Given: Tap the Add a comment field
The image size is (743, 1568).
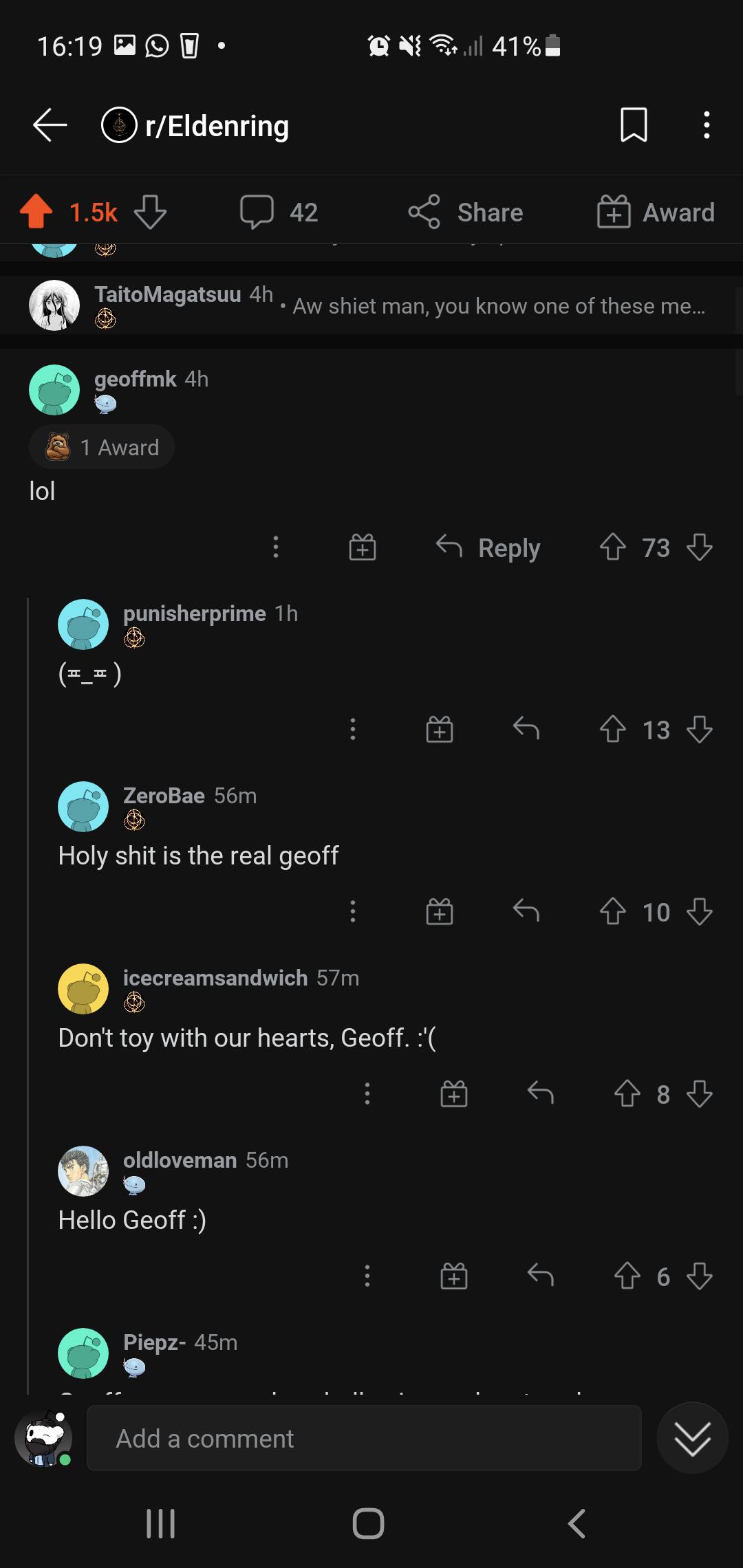Looking at the screenshot, I should pyautogui.click(x=363, y=1439).
